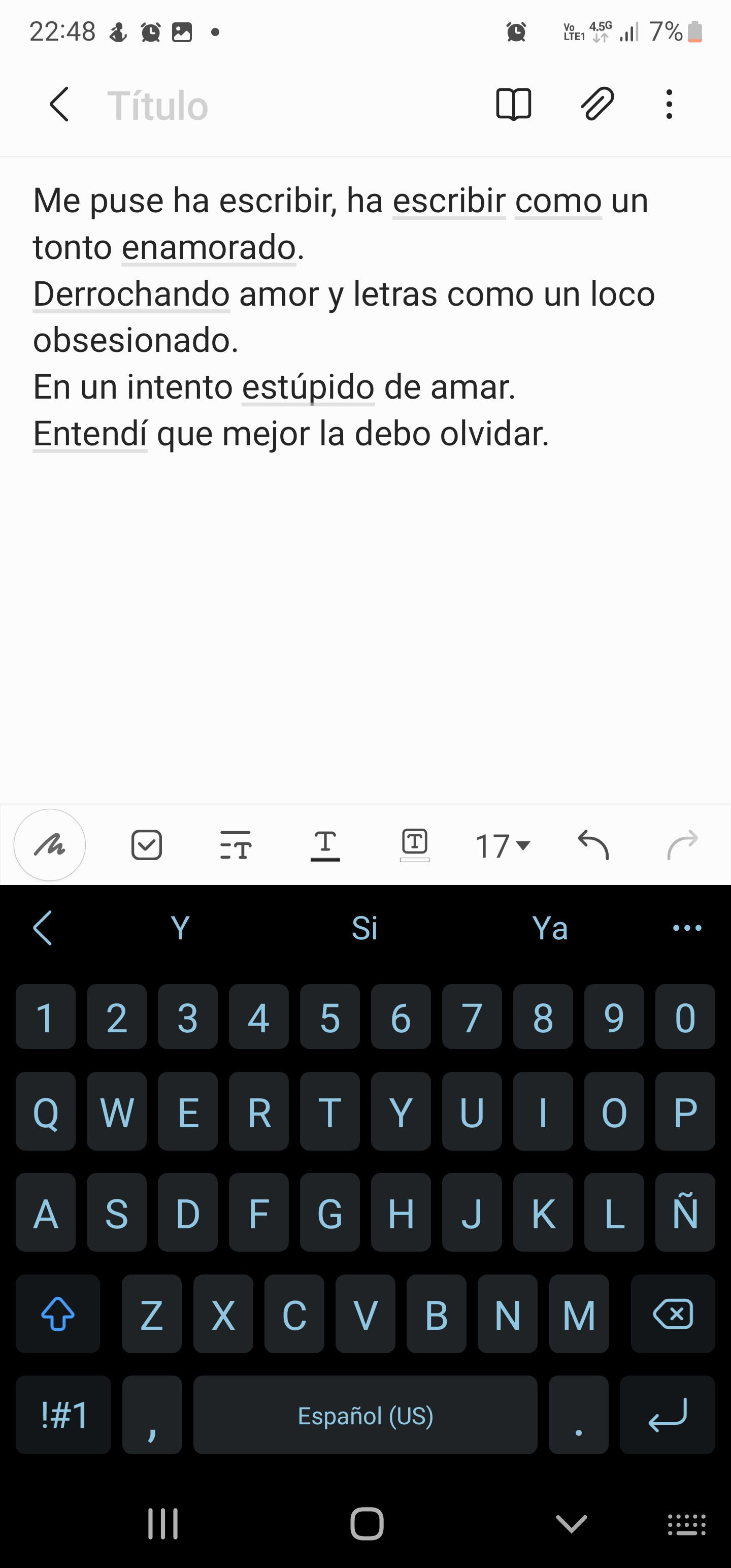Switch to reading mode with the book icon

(514, 105)
